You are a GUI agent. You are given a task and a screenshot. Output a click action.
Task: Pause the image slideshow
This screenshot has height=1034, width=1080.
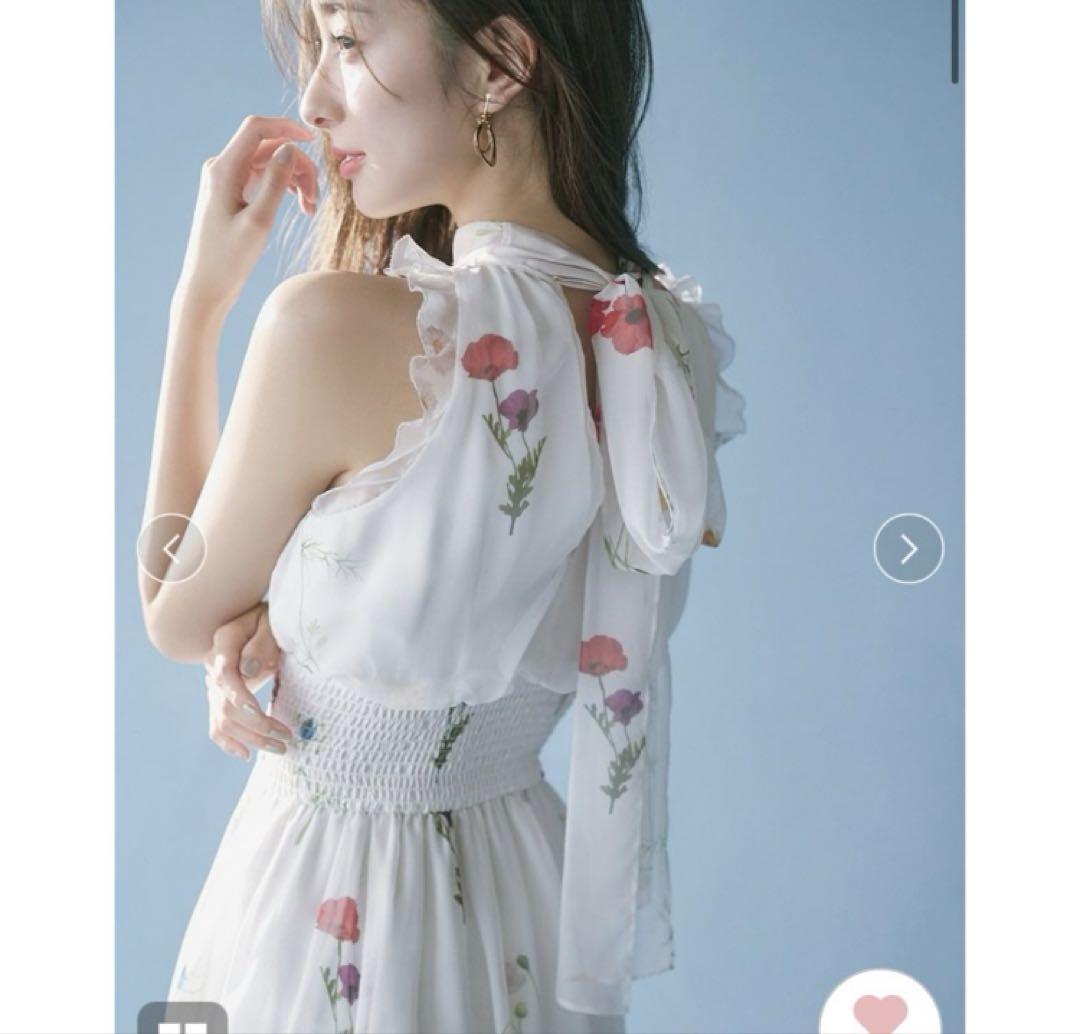[x=182, y=1020]
